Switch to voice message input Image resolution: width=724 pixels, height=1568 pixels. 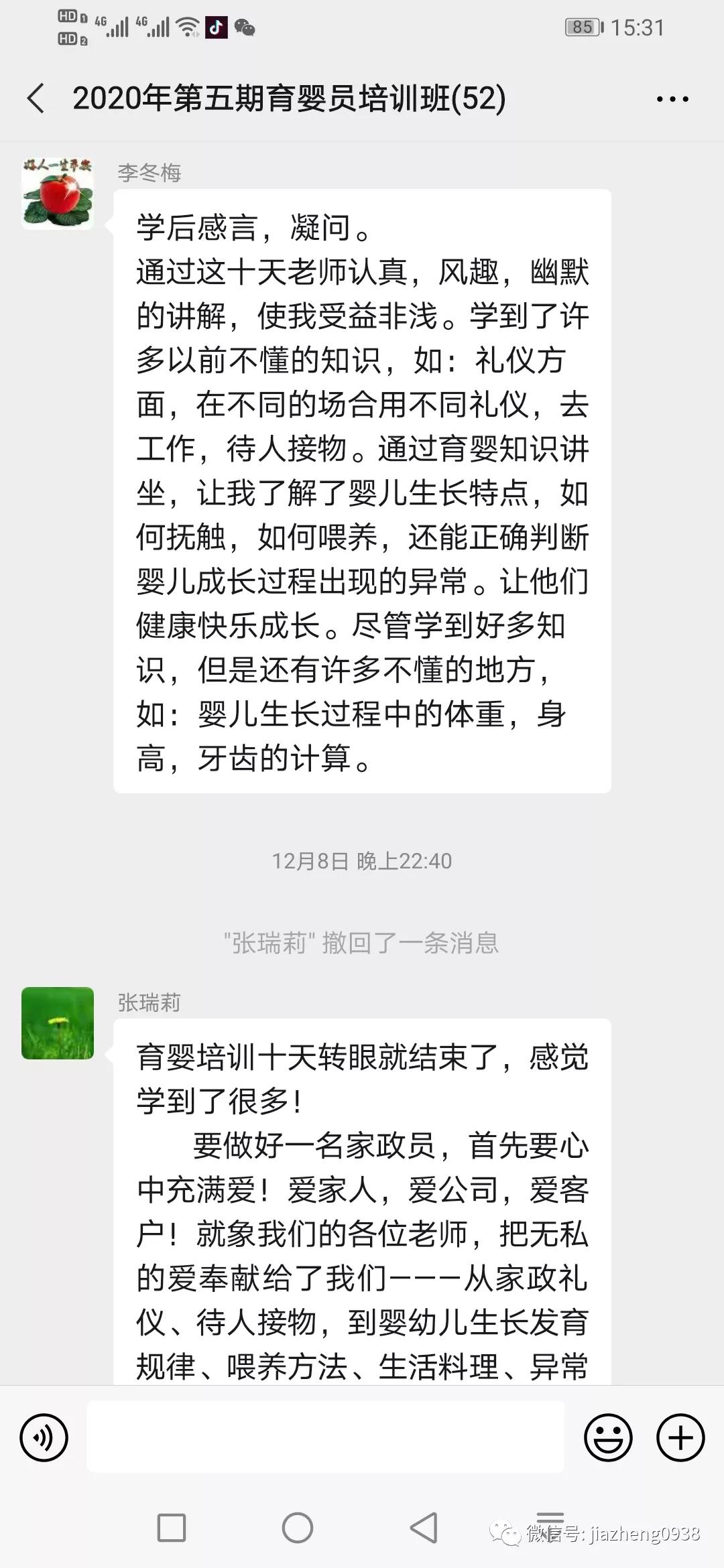coord(44,1437)
